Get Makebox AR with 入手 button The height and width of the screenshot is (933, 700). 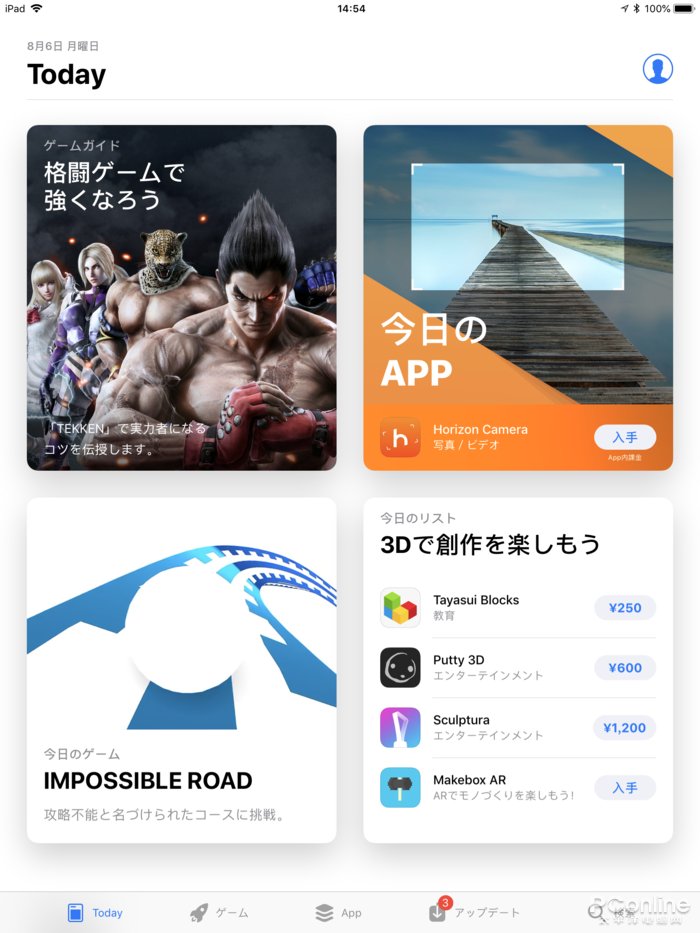624,787
